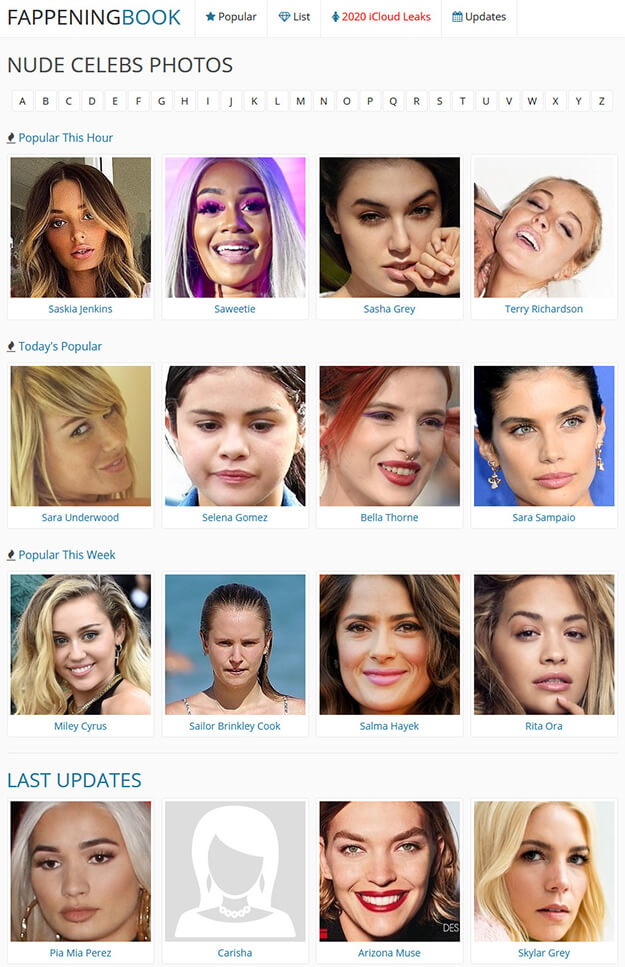Choose letter S from the alphabet row
The height and width of the screenshot is (967, 625).
click(x=439, y=101)
